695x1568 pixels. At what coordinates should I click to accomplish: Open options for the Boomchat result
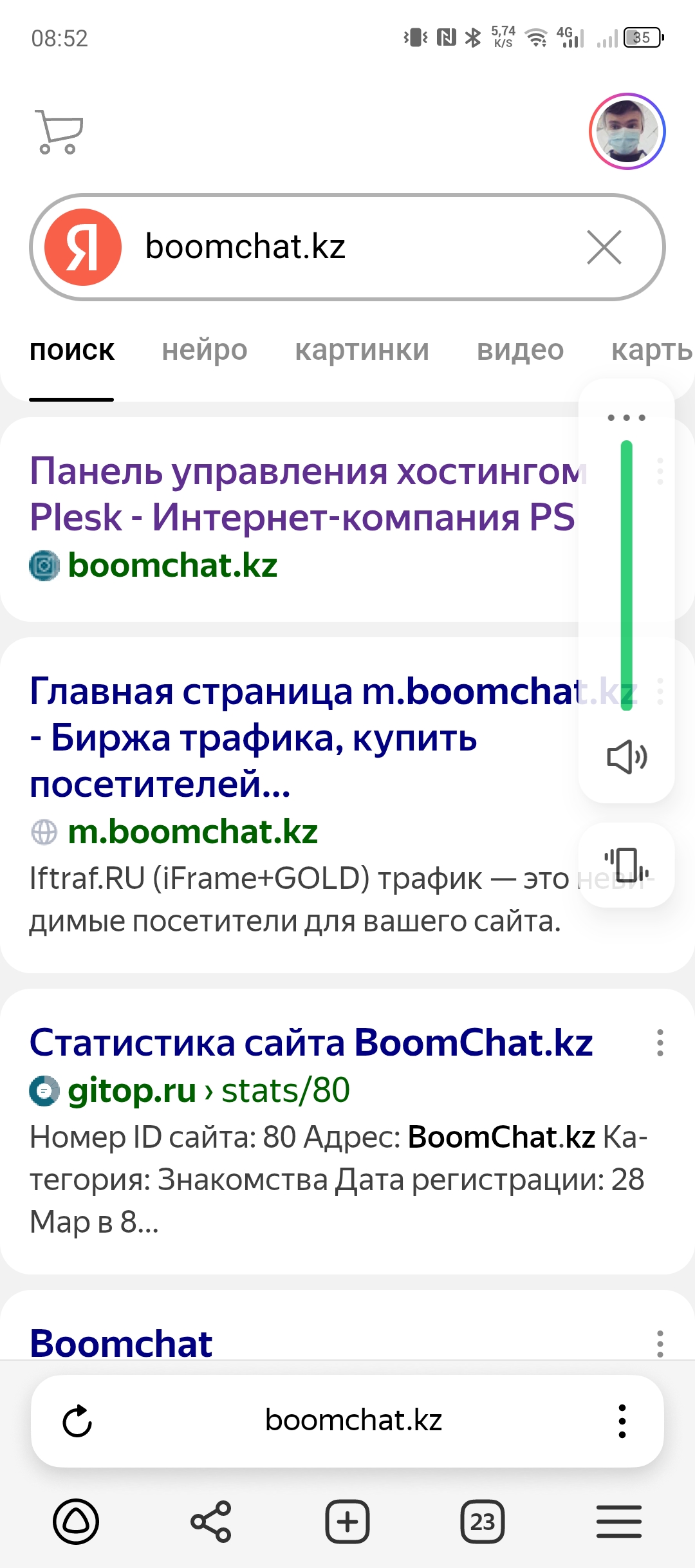tap(660, 1344)
